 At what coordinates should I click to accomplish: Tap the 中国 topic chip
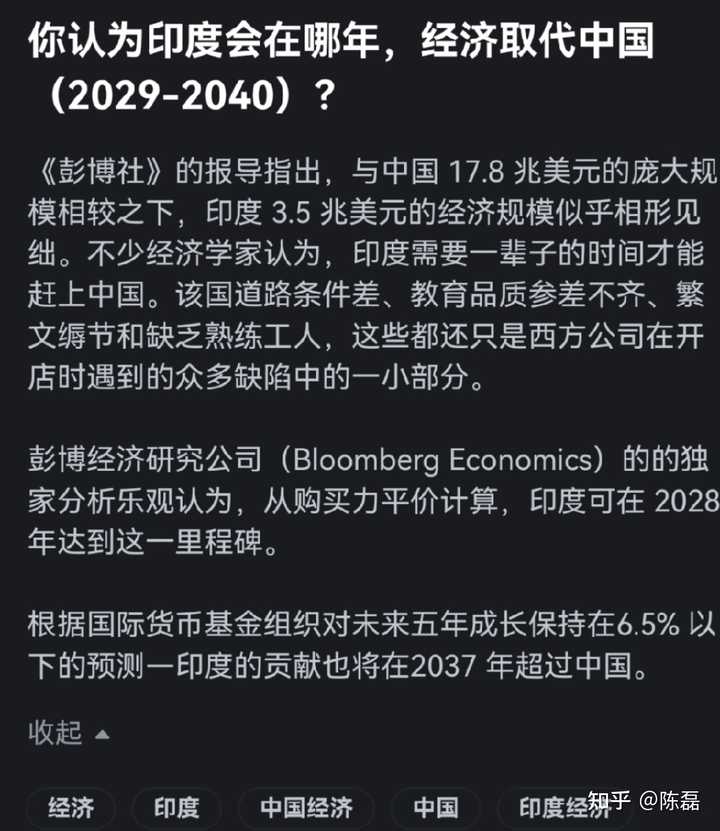point(435,808)
